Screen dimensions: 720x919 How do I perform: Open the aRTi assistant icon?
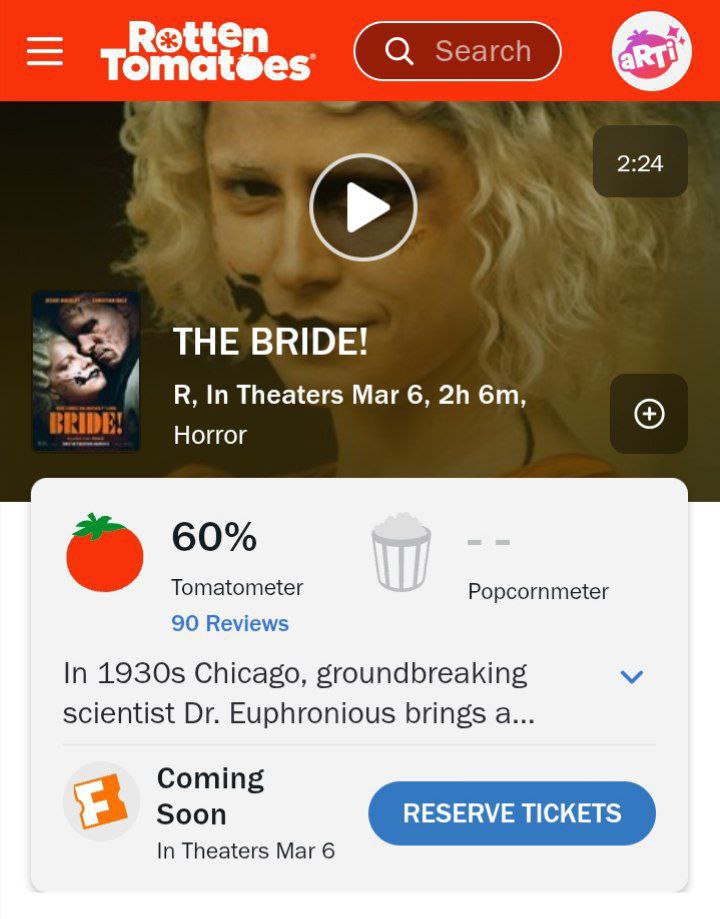click(651, 51)
